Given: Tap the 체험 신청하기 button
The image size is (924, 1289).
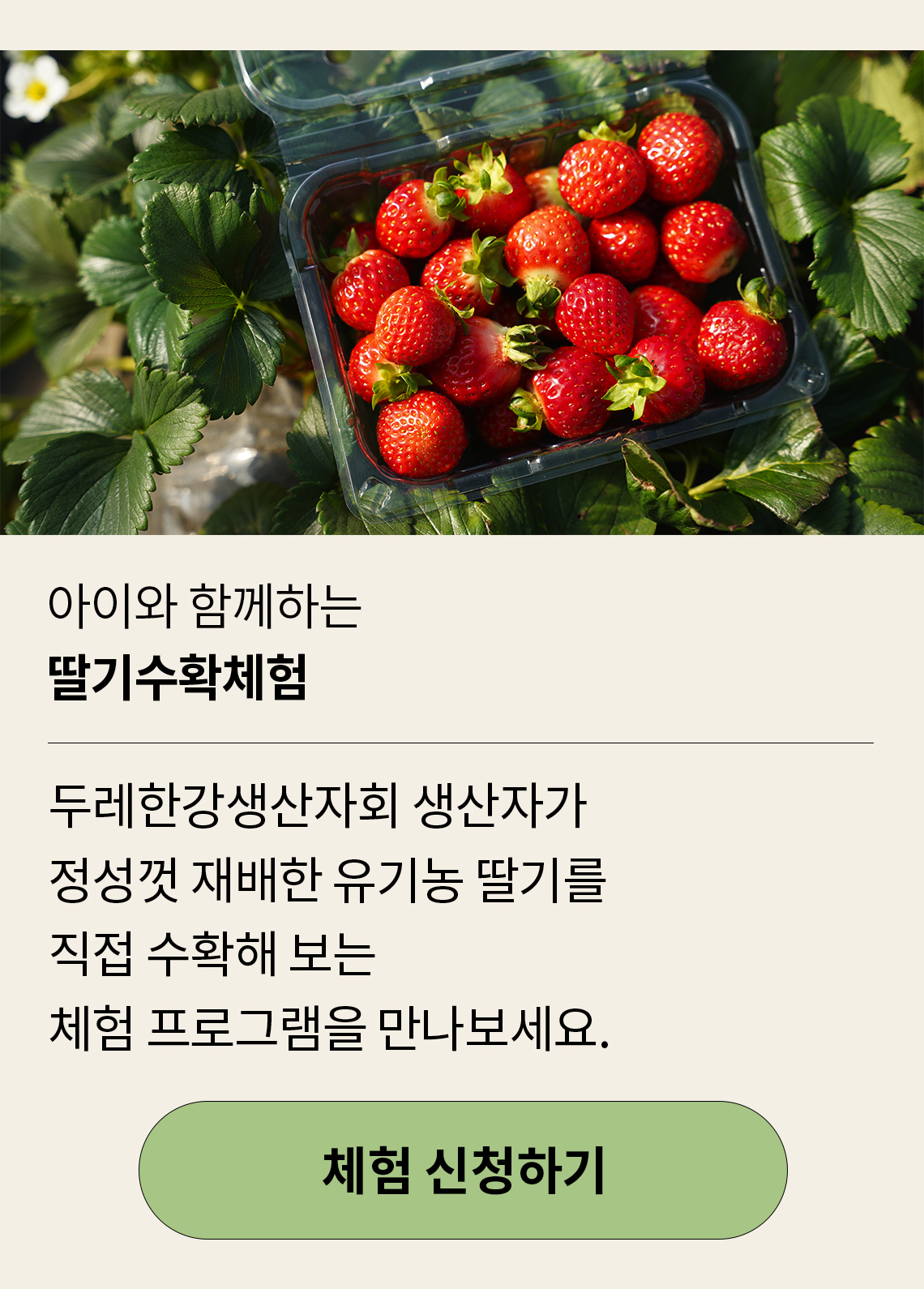Looking at the screenshot, I should tap(463, 1170).
